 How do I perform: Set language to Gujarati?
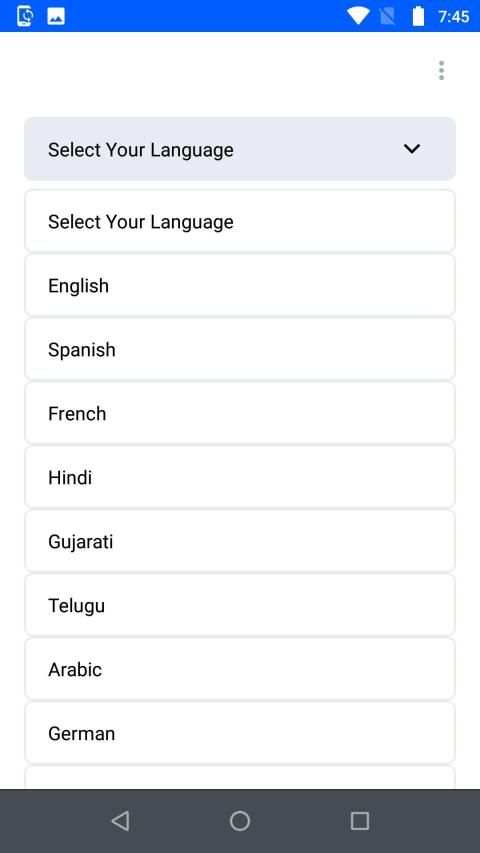240,541
